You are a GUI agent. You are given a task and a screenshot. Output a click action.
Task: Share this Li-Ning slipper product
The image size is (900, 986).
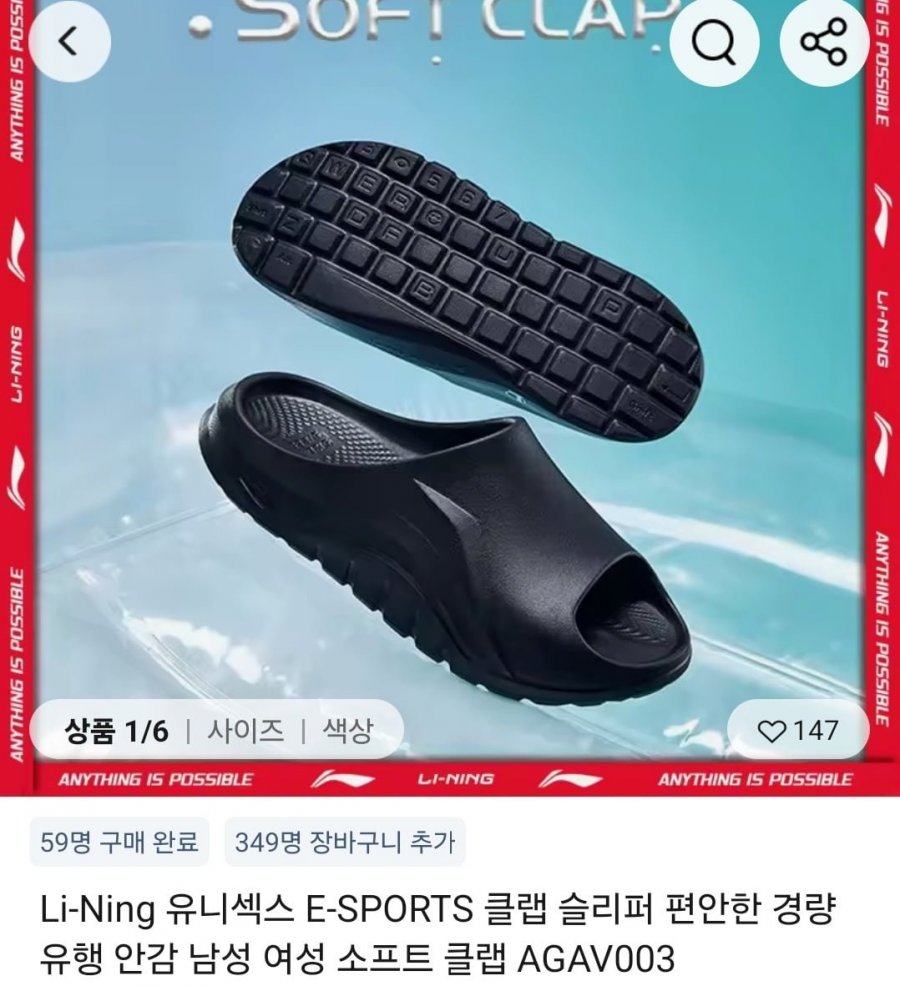(x=823, y=43)
